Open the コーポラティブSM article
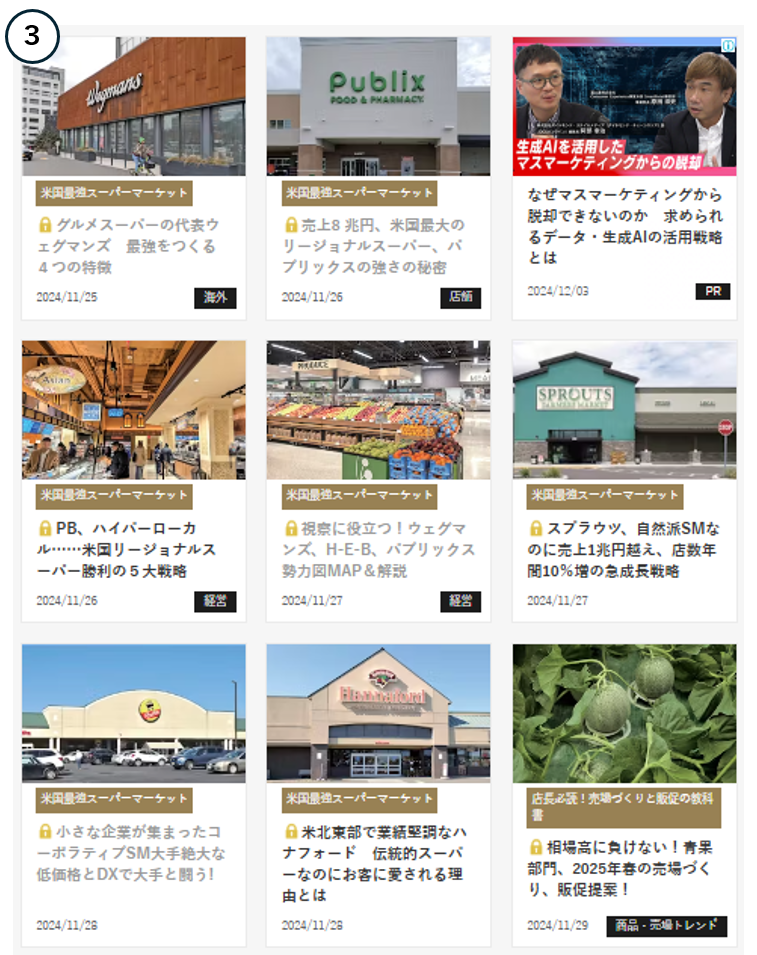This screenshot has width=757, height=955. 130,853
